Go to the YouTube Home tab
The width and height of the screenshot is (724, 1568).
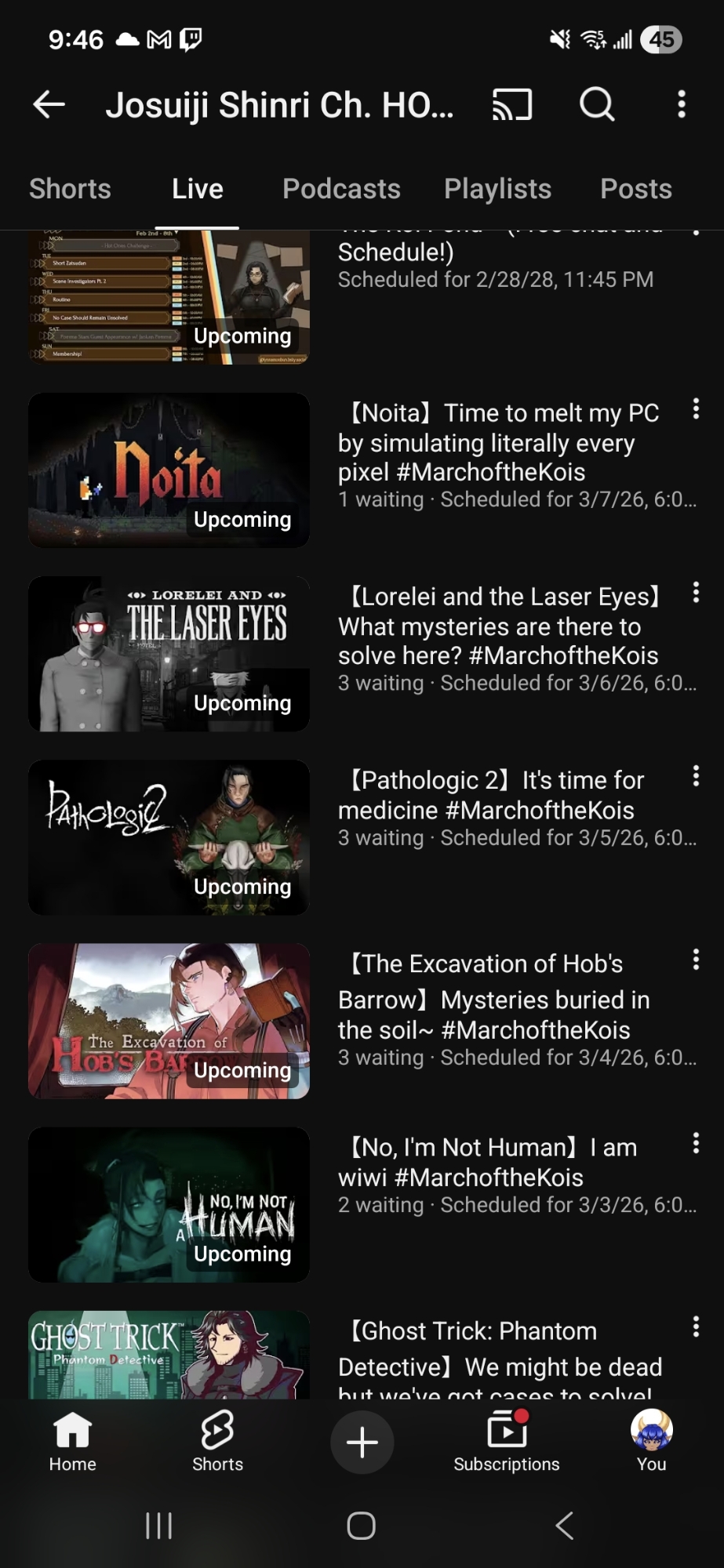tap(72, 1442)
